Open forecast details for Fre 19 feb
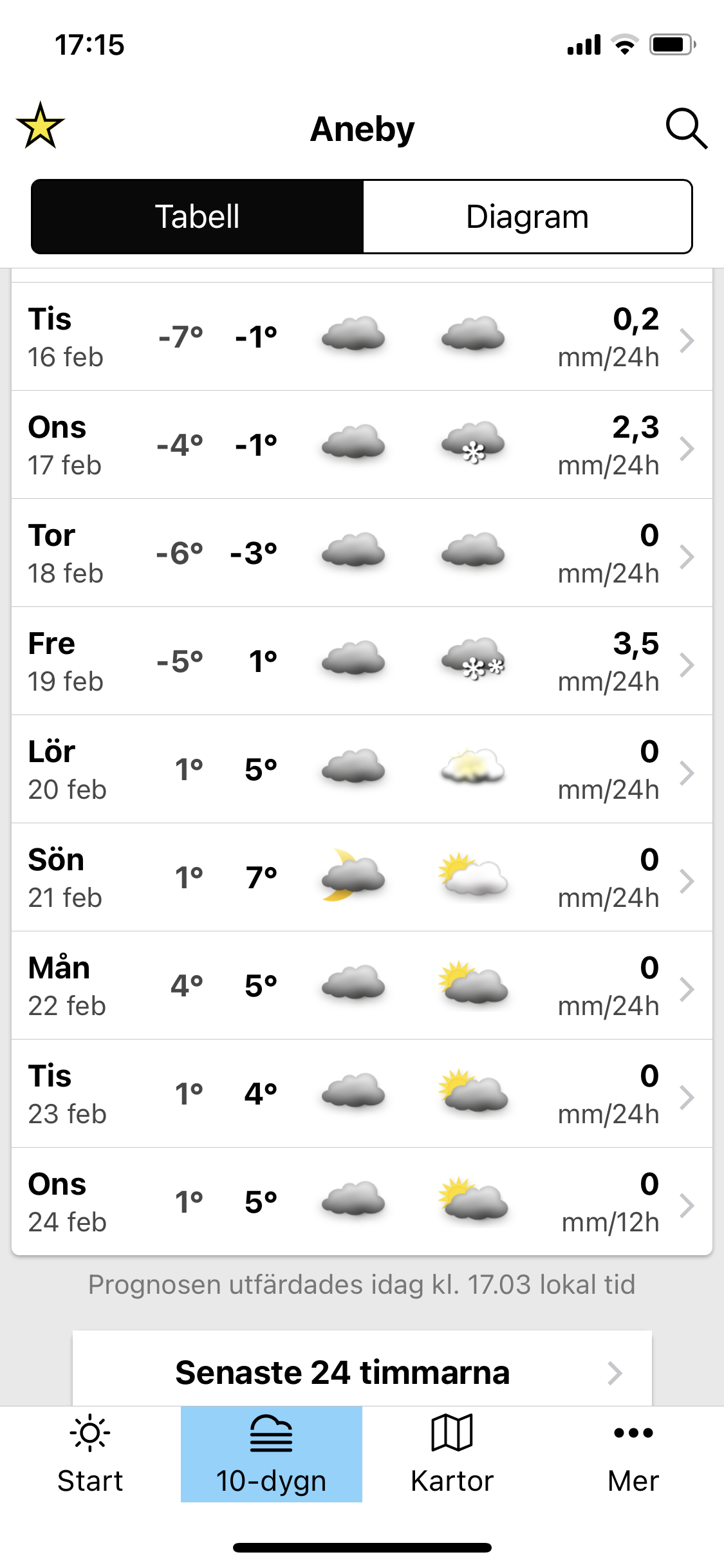This screenshot has width=724, height=1568. pos(362,662)
